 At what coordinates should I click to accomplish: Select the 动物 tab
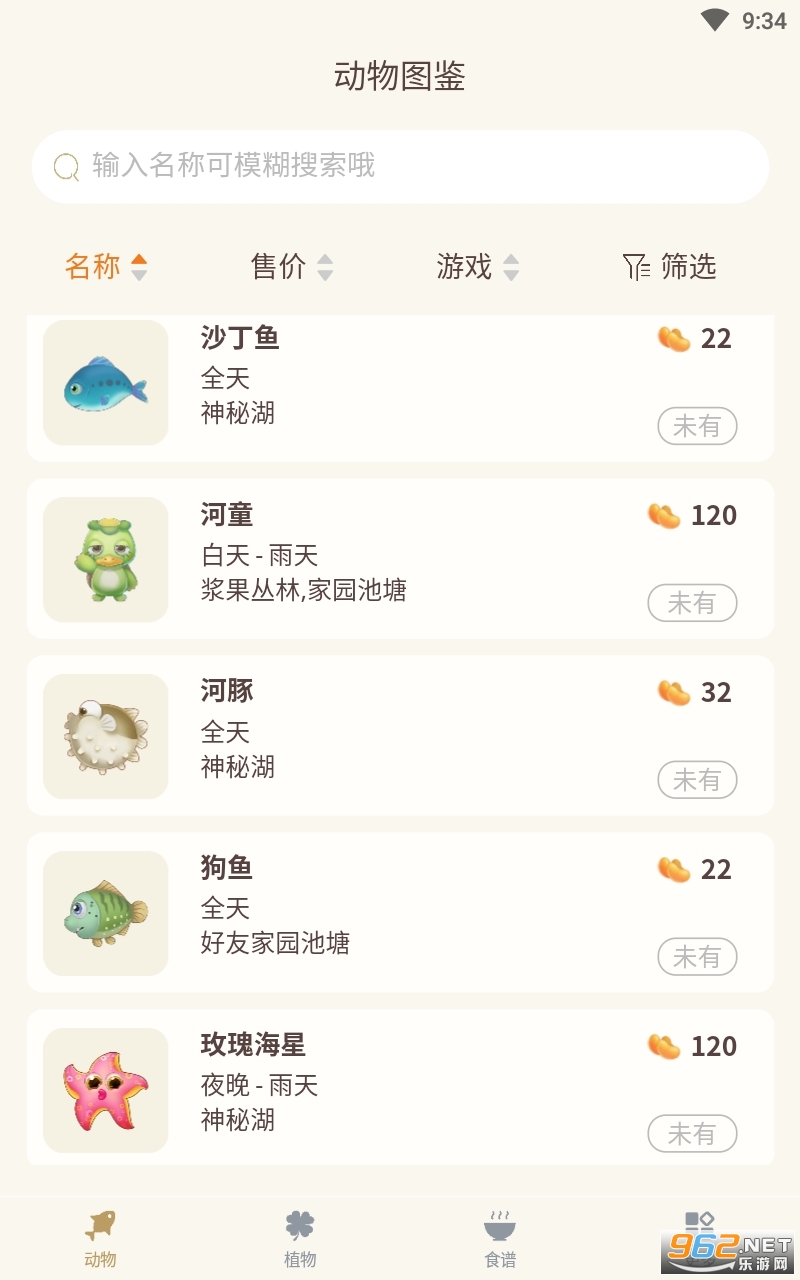pos(100,1238)
